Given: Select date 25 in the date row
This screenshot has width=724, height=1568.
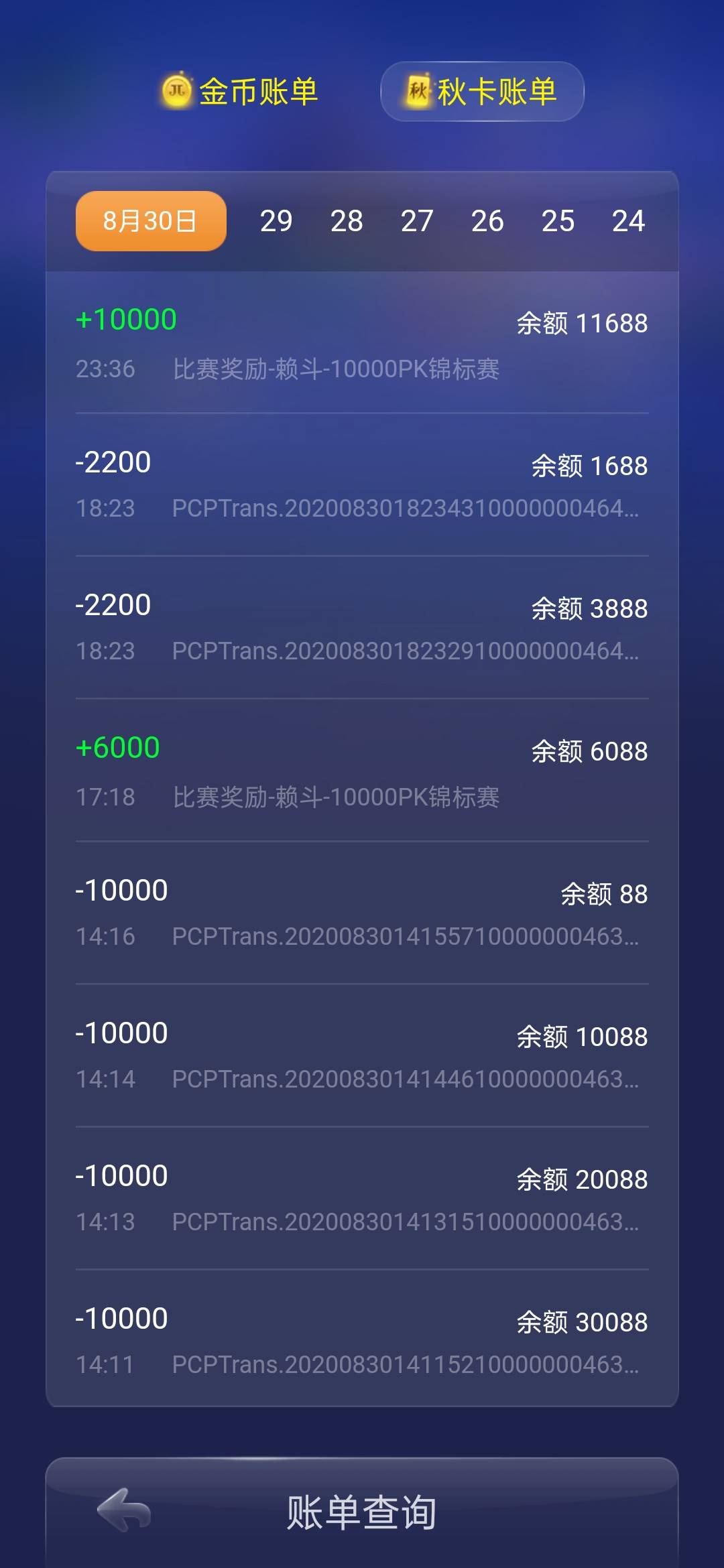Looking at the screenshot, I should tap(559, 220).
